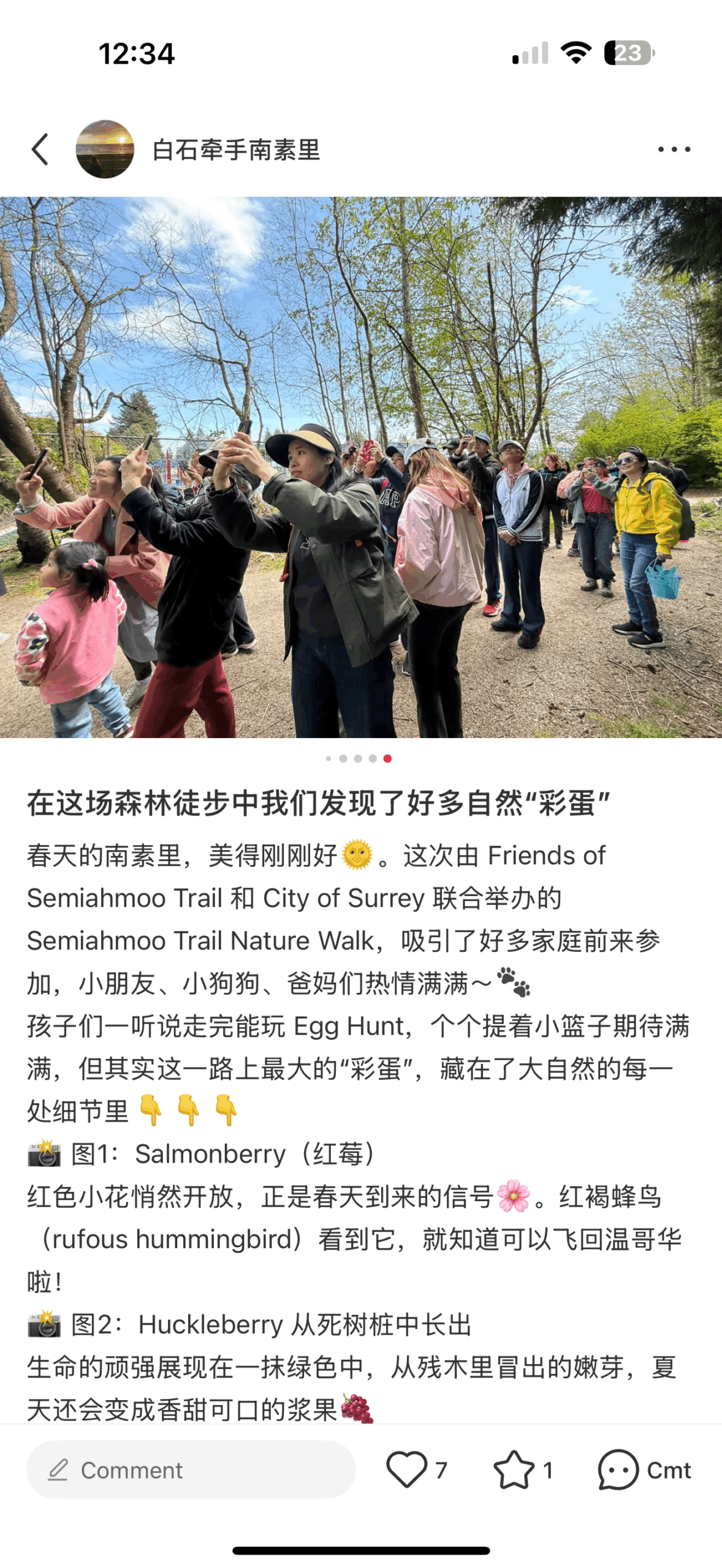Tap the Comment input field
The image size is (722, 1568).
click(x=191, y=1469)
